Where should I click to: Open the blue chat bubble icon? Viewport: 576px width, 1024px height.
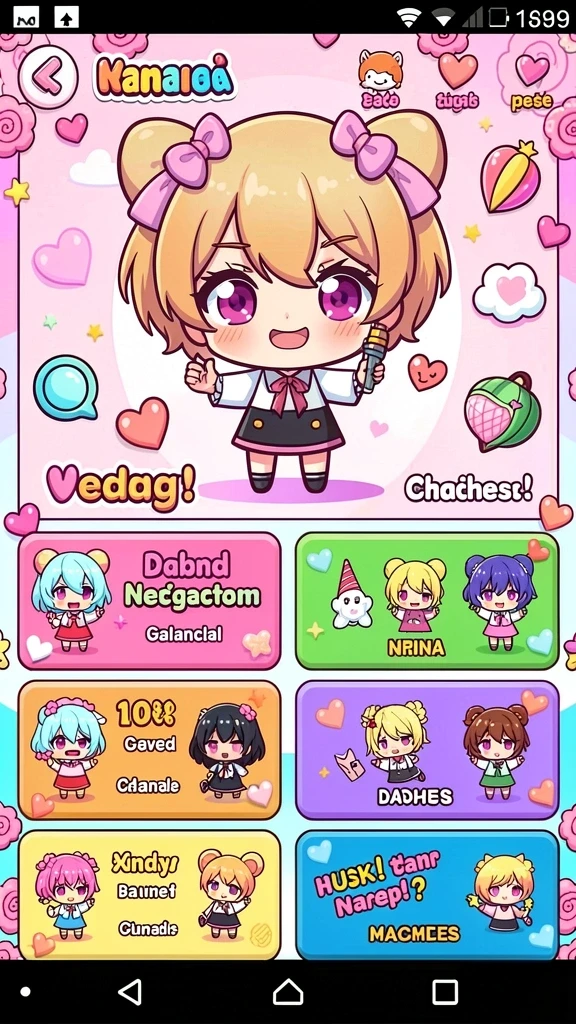65,387
